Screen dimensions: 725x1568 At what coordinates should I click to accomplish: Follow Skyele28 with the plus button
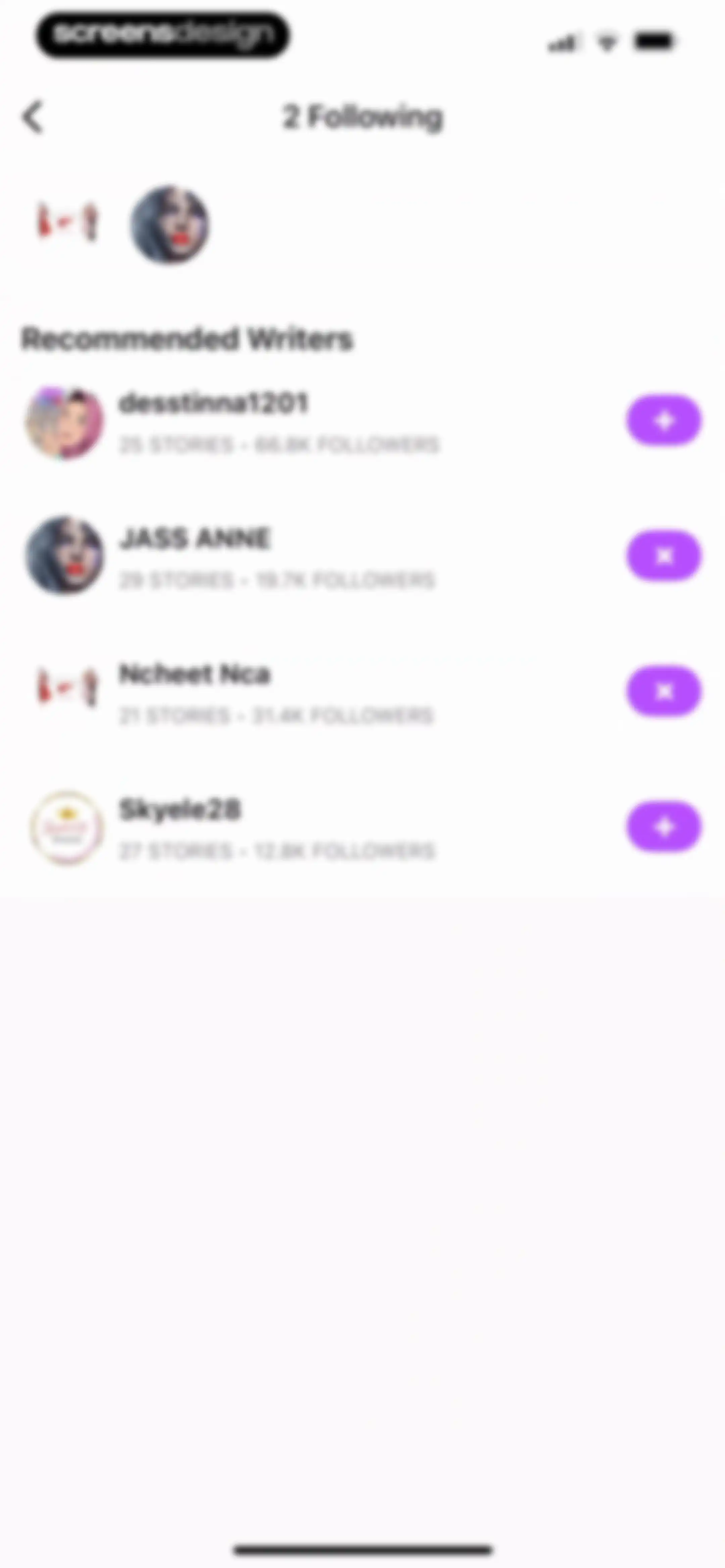coord(664,827)
